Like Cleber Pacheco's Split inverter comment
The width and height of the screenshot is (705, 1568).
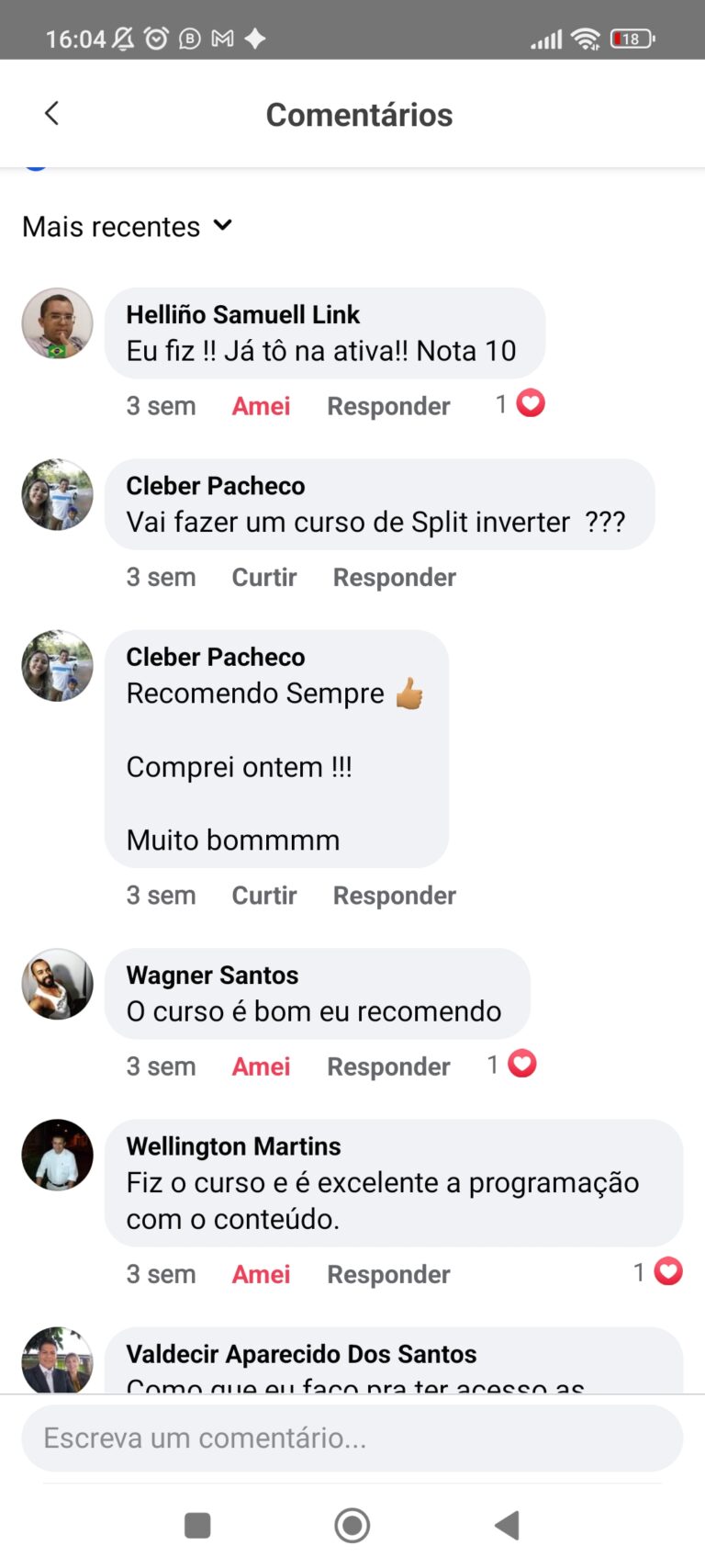pos(264,577)
